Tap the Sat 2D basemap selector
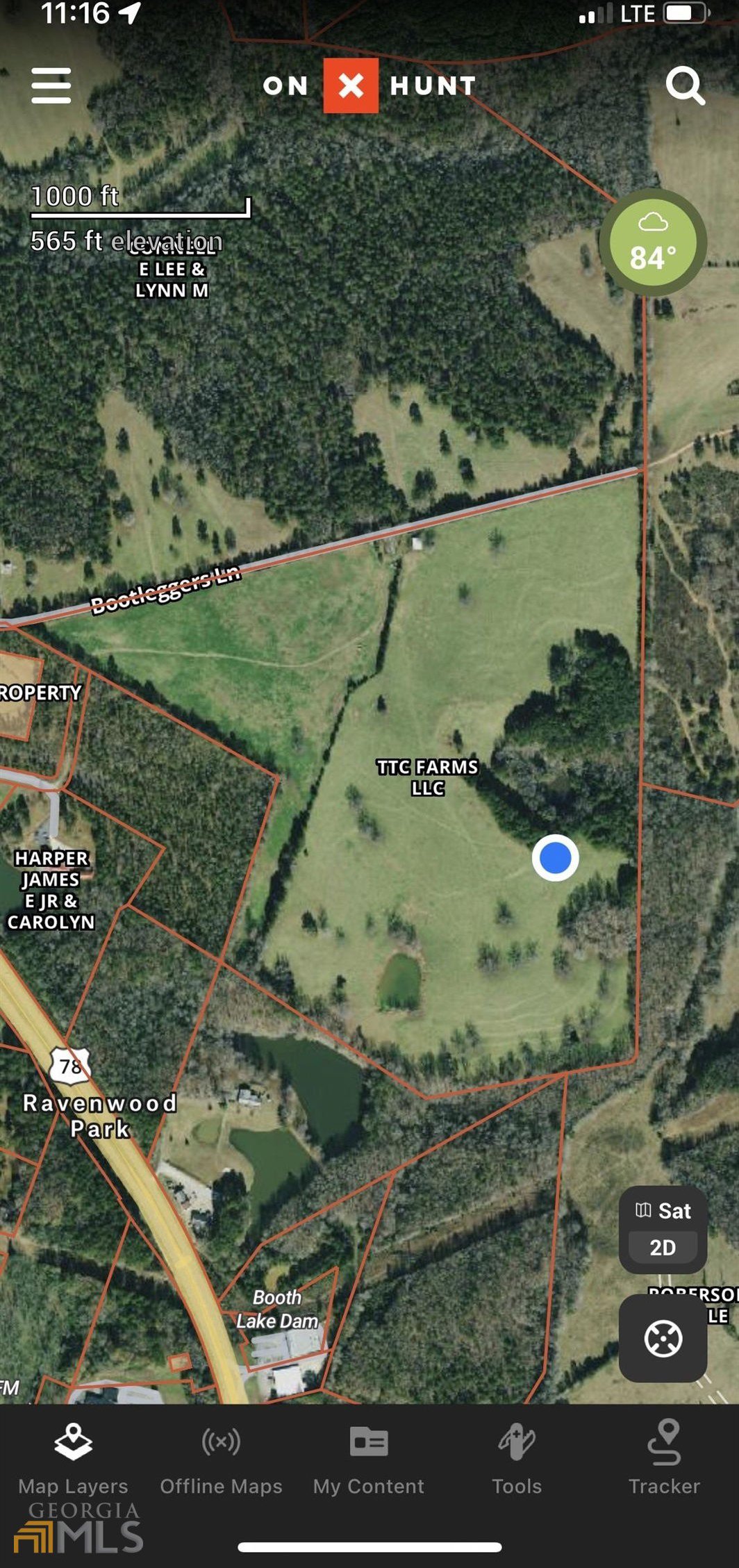Screen dimensions: 739x1568 pyautogui.click(x=663, y=1229)
